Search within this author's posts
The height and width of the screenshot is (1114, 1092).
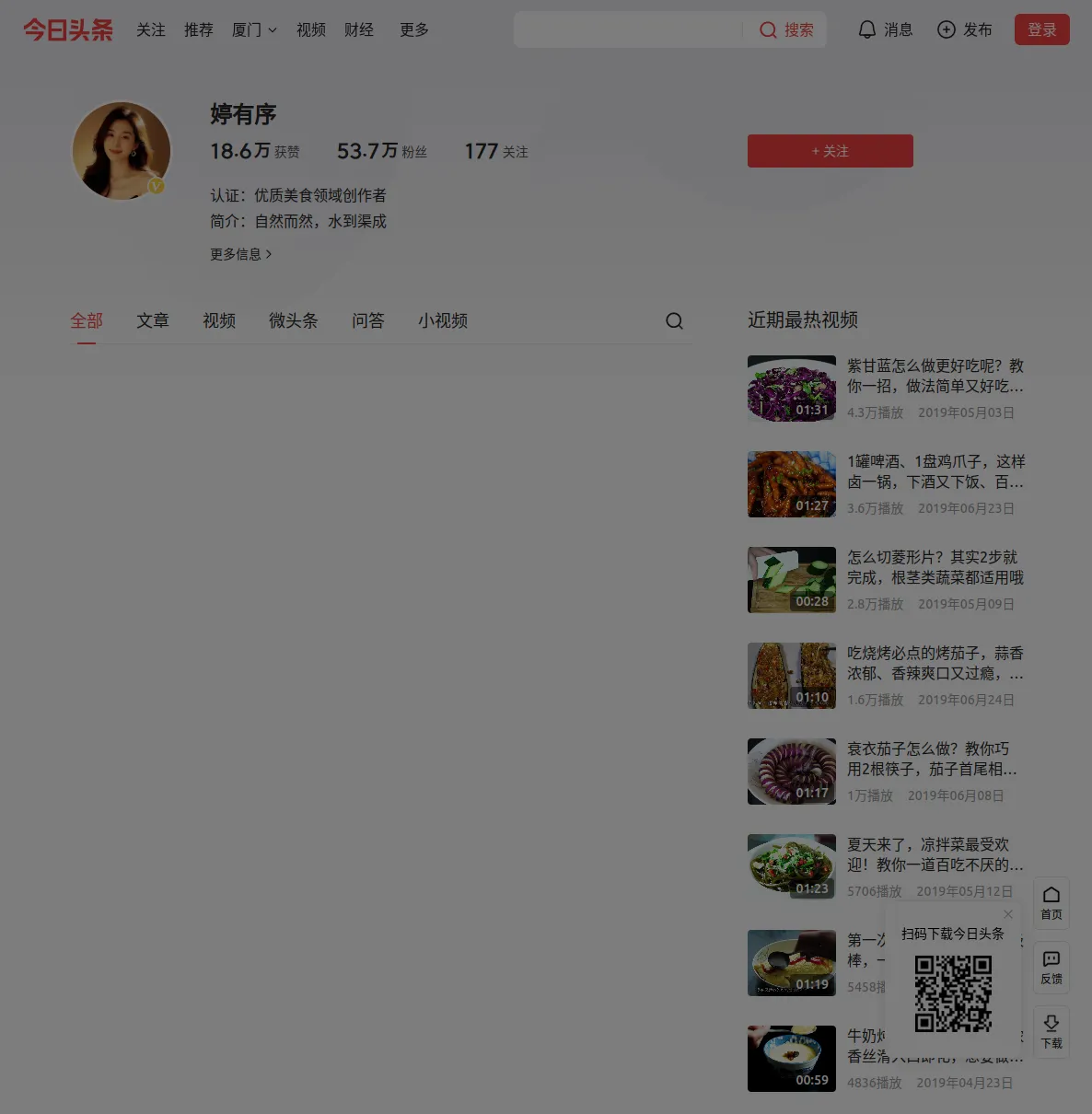[x=674, y=320]
